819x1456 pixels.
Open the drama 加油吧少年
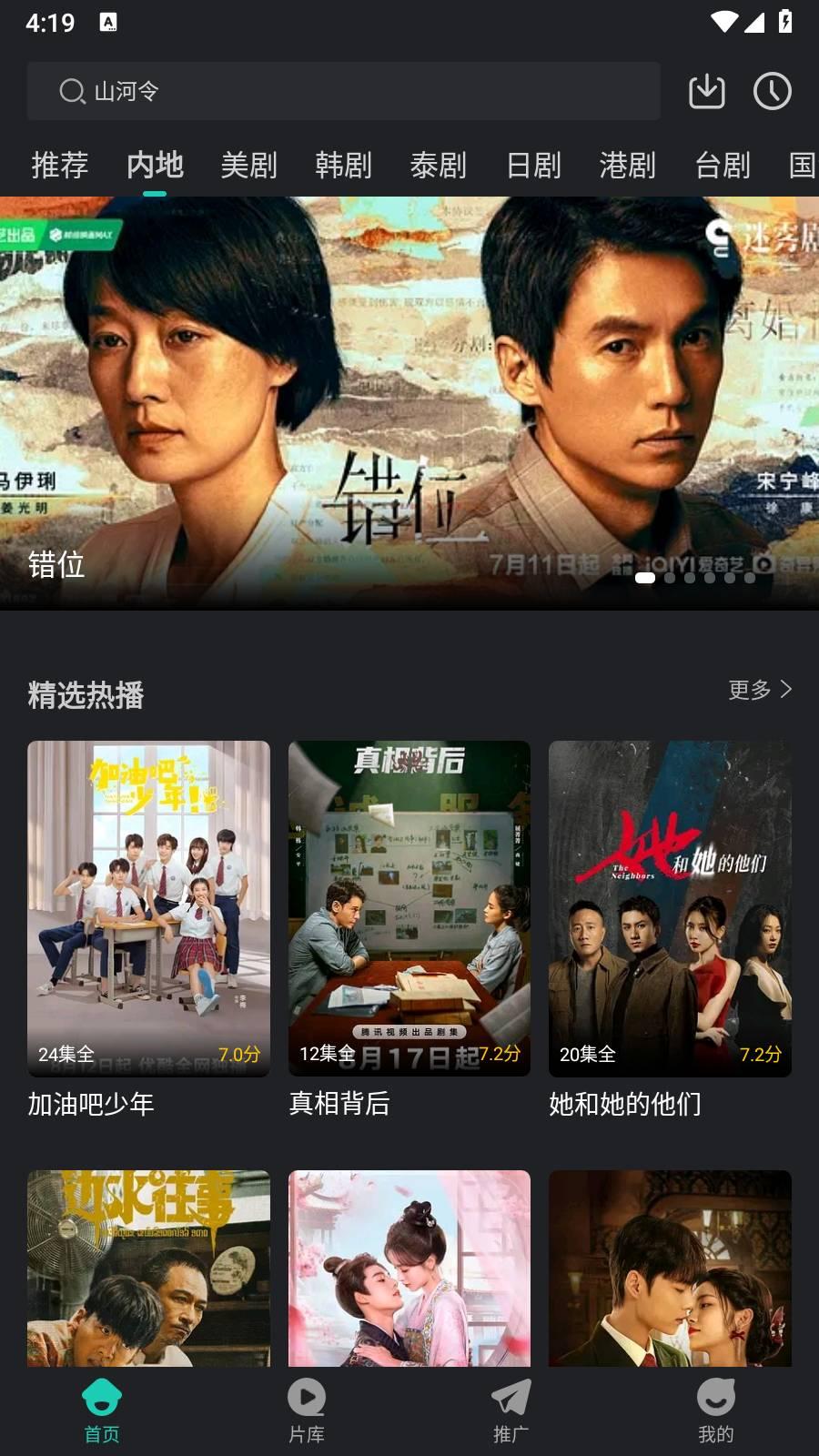tap(148, 908)
